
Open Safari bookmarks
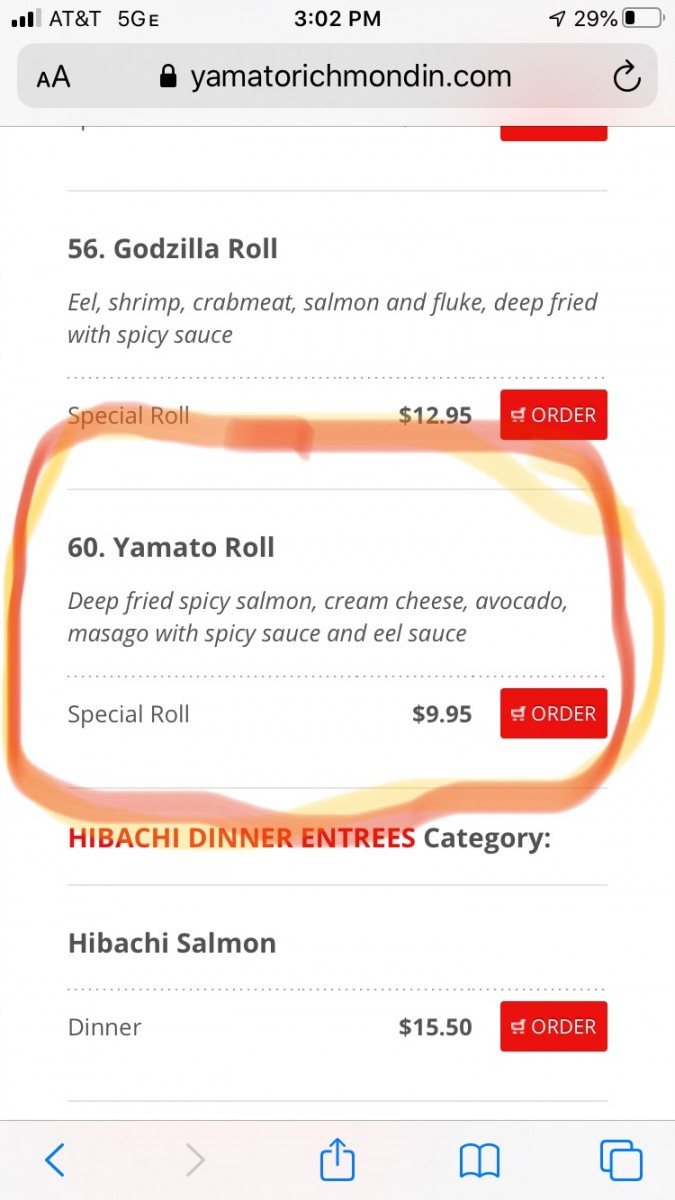pos(479,1160)
